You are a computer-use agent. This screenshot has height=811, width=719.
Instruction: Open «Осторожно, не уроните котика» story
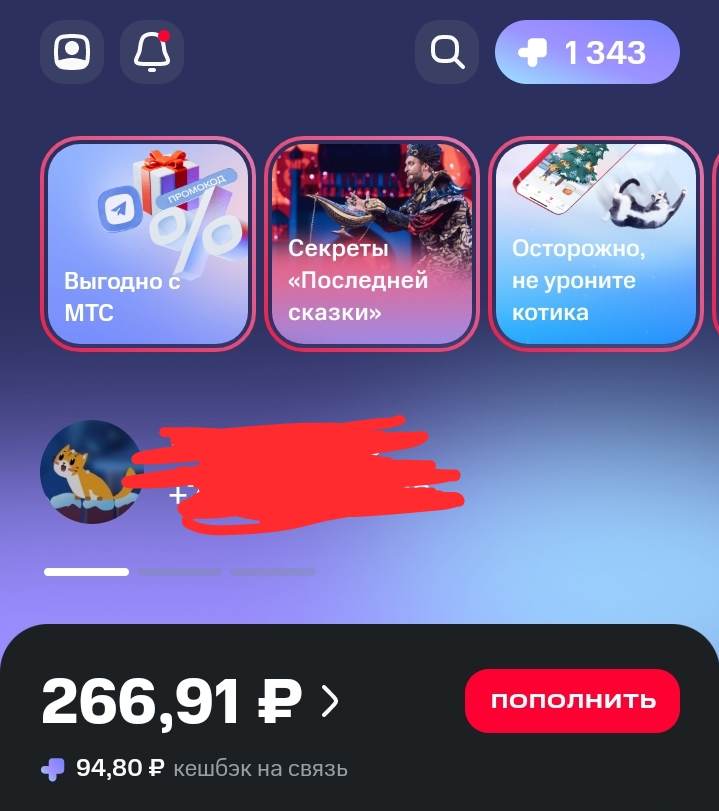click(x=596, y=244)
